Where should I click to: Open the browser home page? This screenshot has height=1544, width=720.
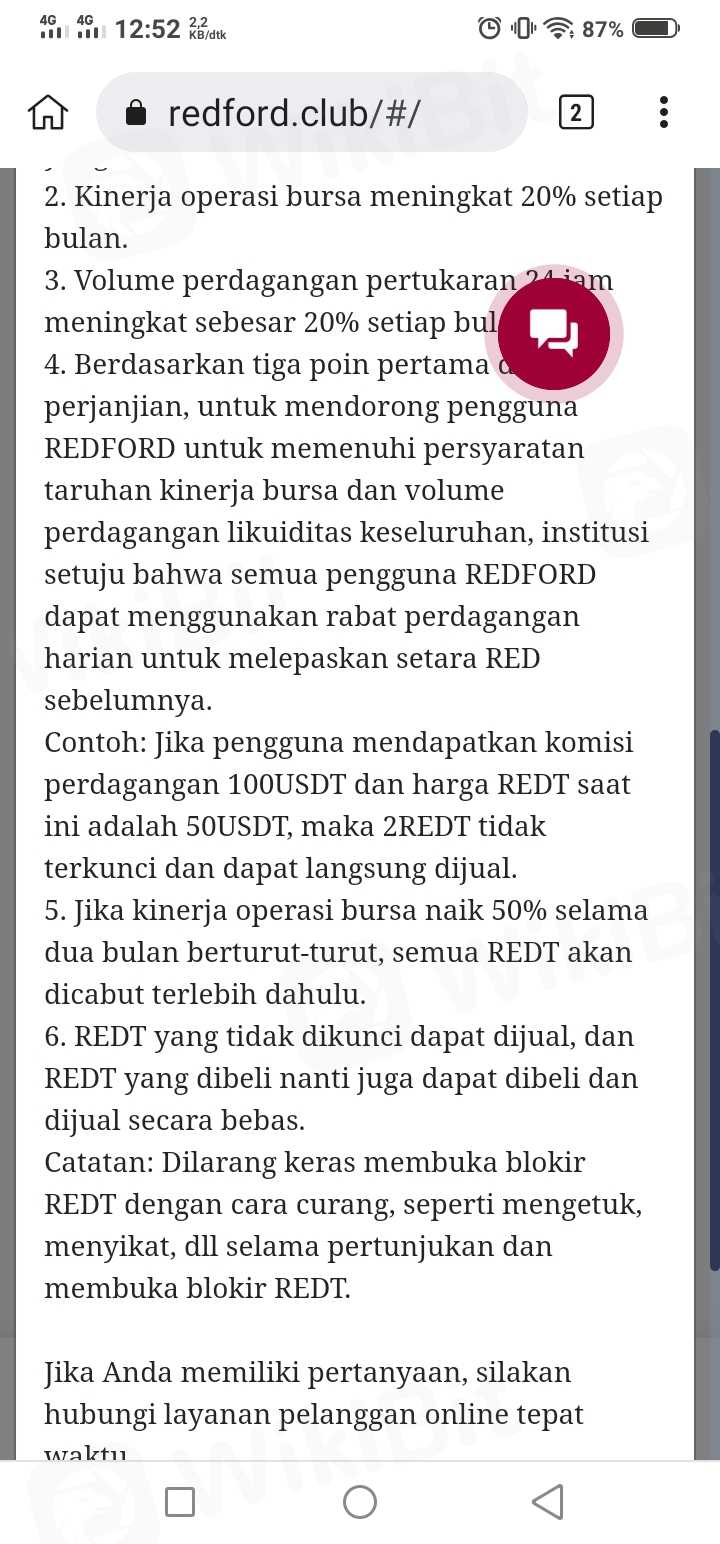[x=48, y=113]
